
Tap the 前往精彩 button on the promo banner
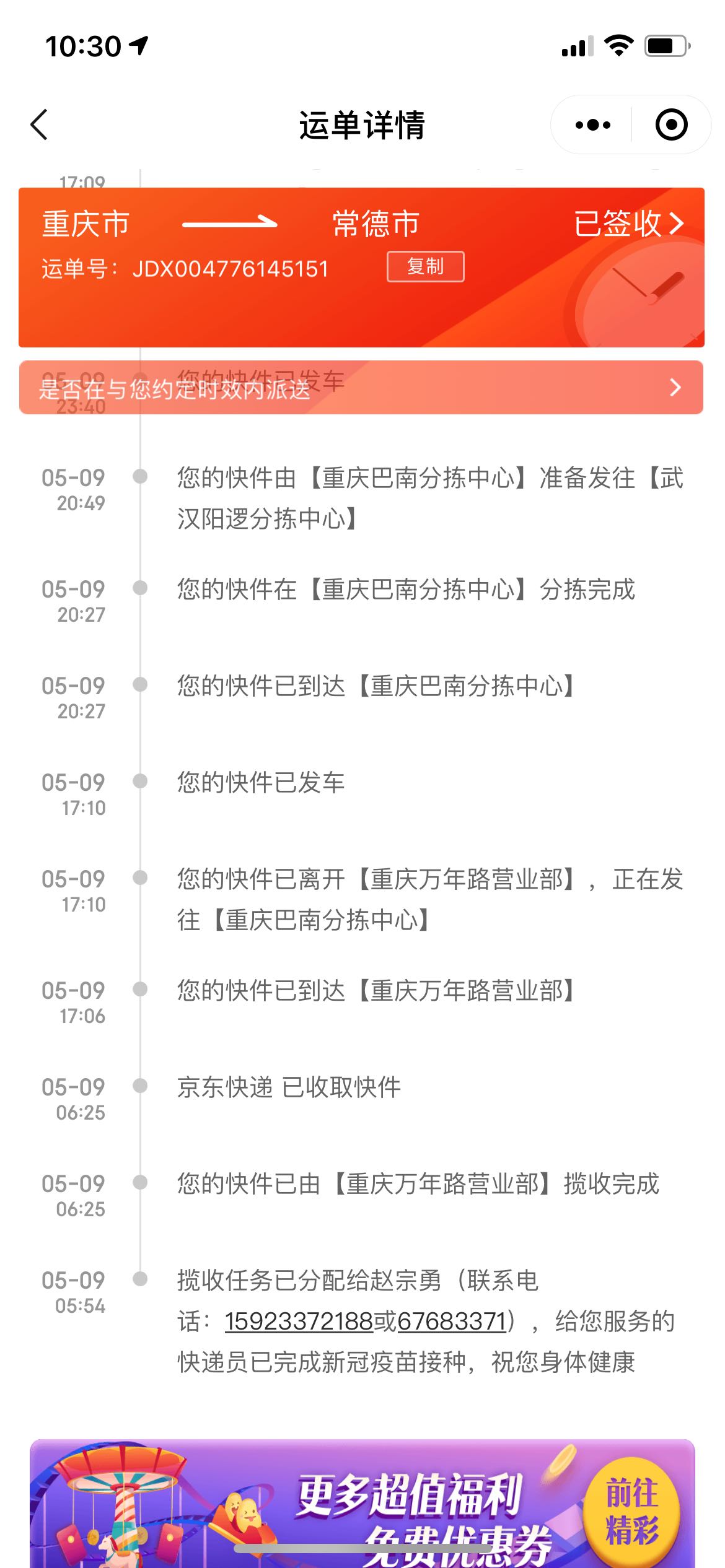[x=632, y=1511]
